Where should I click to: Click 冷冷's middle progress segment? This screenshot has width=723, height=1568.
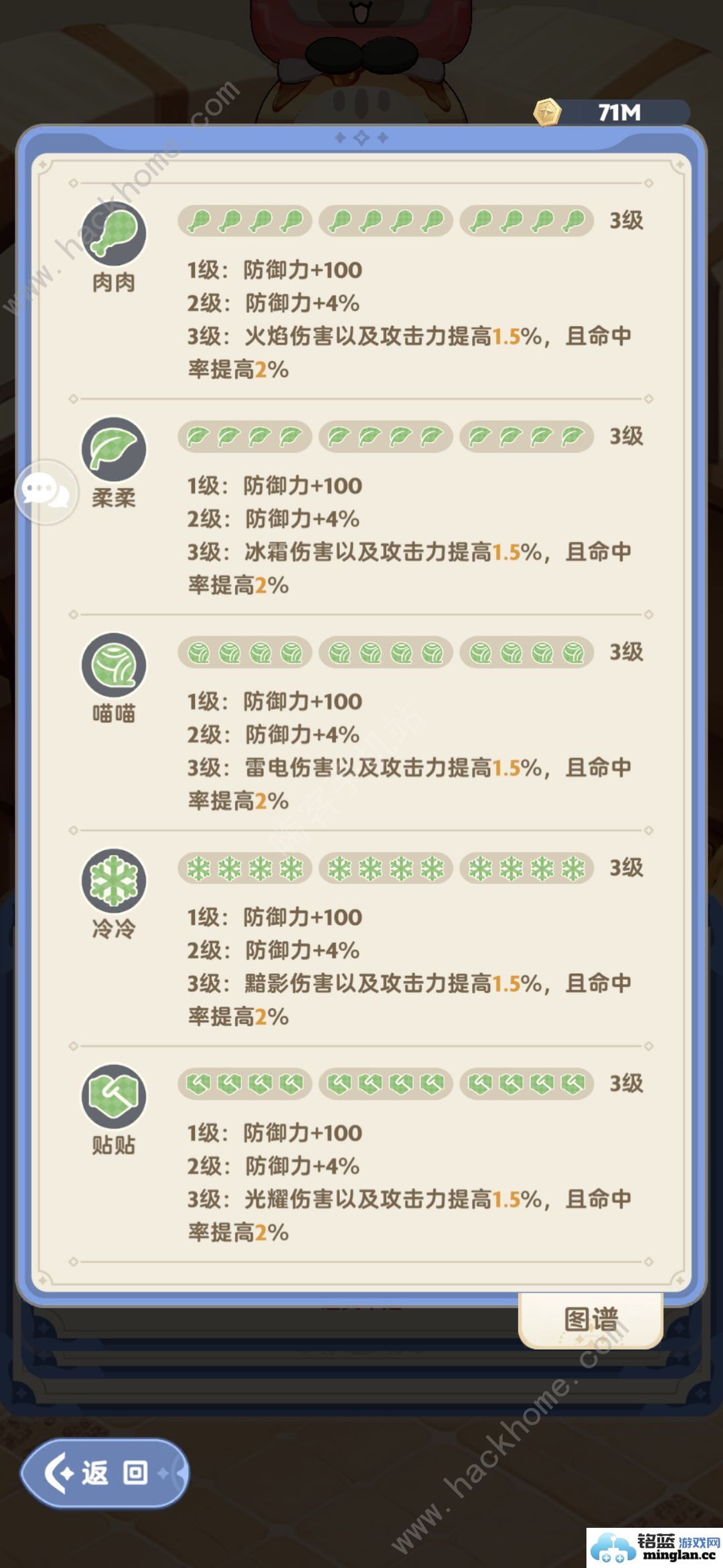(386, 868)
